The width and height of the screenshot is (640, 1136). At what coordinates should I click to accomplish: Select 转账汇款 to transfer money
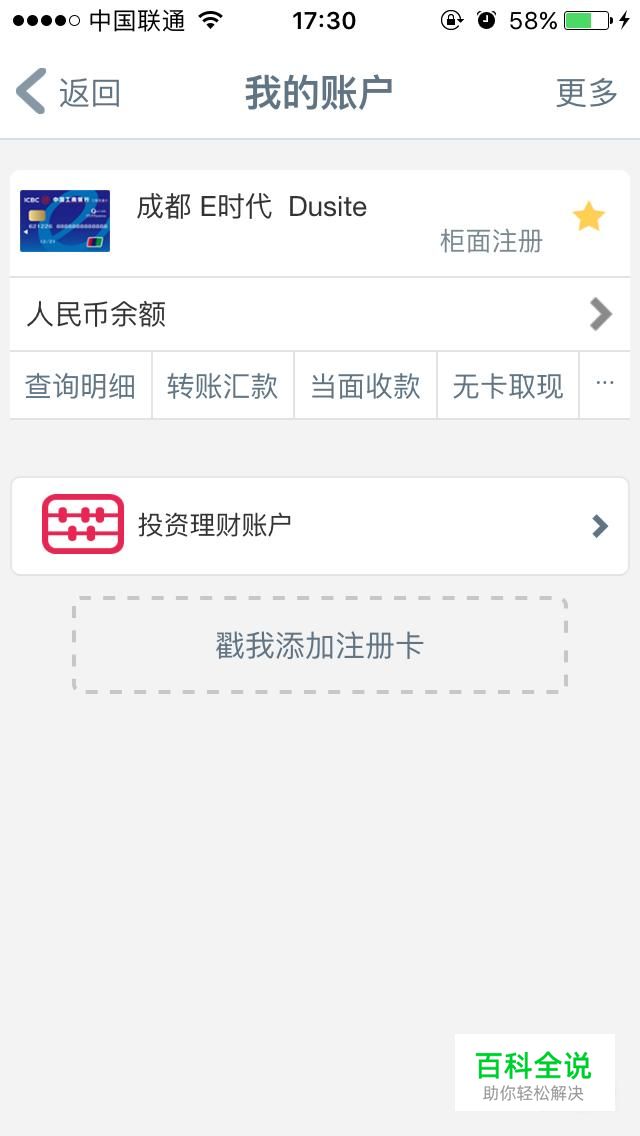pos(223,385)
